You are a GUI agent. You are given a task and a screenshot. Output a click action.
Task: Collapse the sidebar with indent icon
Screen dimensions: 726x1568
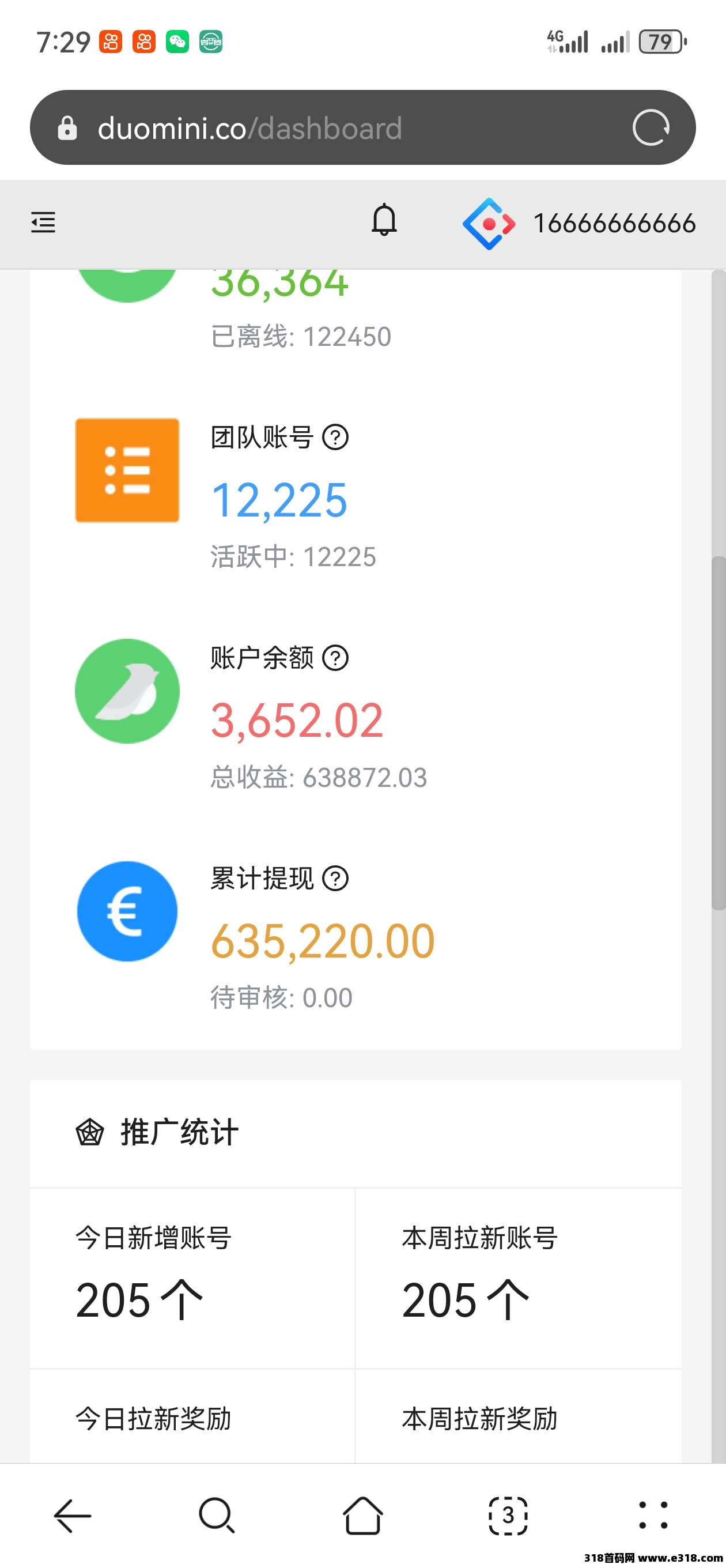pos(43,222)
